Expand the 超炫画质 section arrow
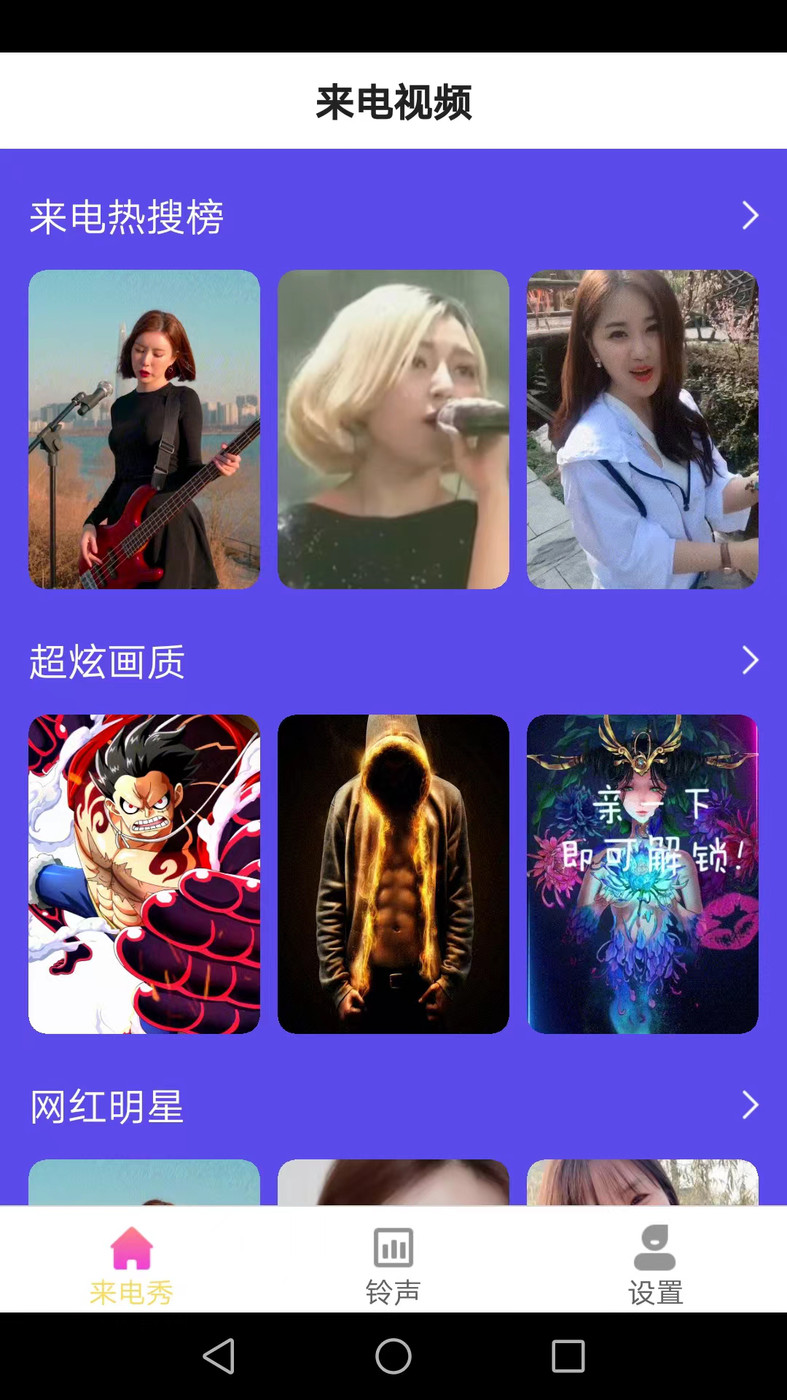This screenshot has height=1400, width=787. 750,659
